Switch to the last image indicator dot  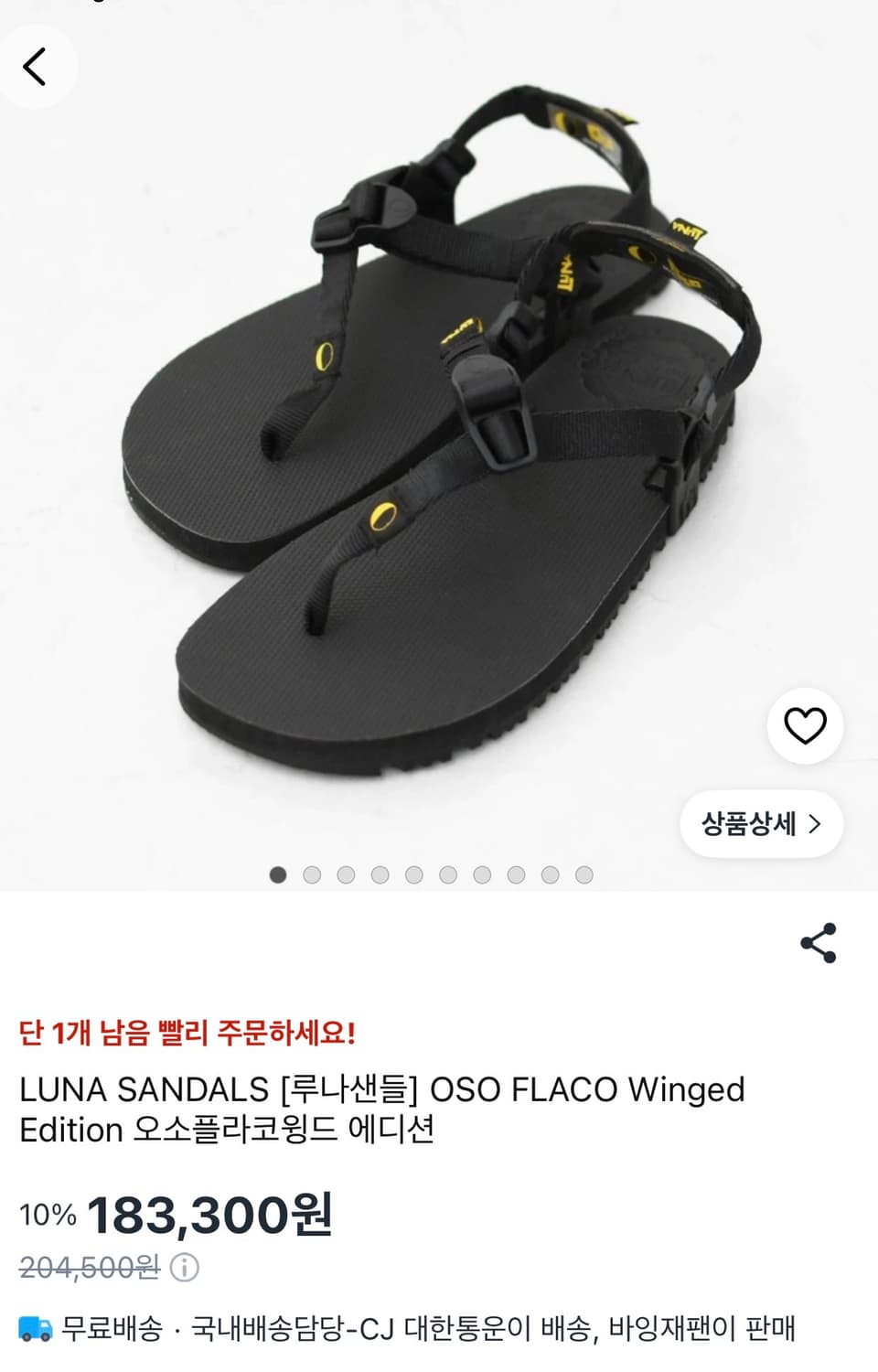point(581,874)
